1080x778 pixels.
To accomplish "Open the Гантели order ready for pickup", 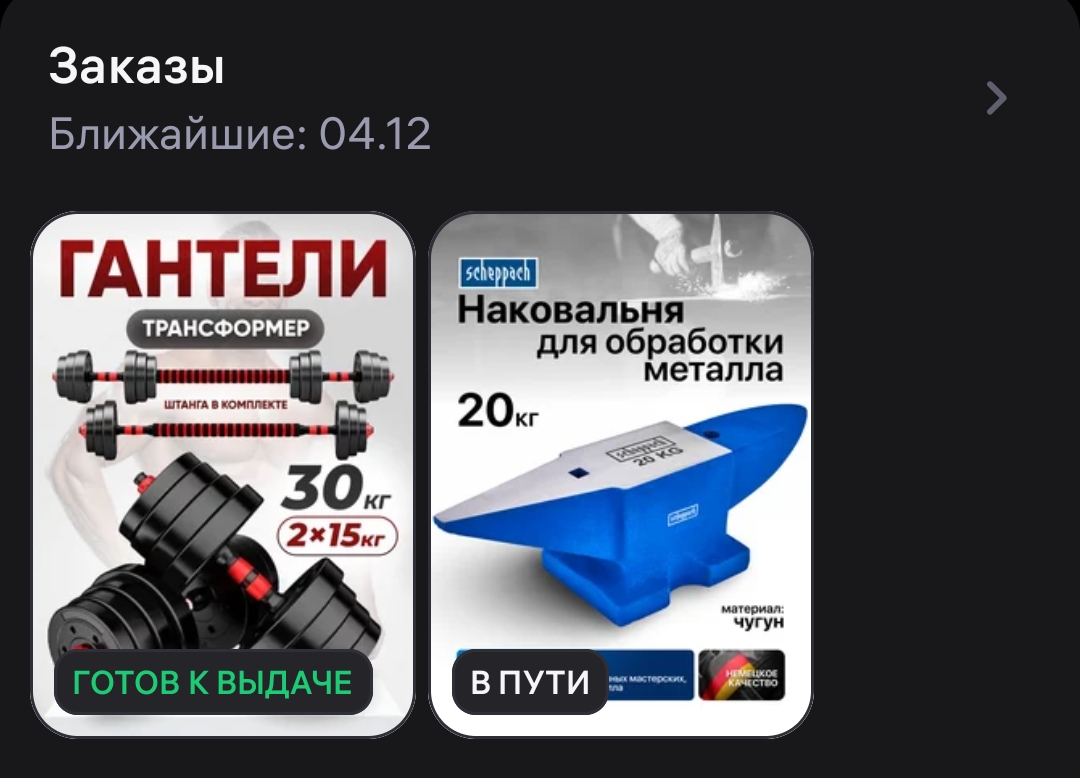I will click(x=223, y=475).
